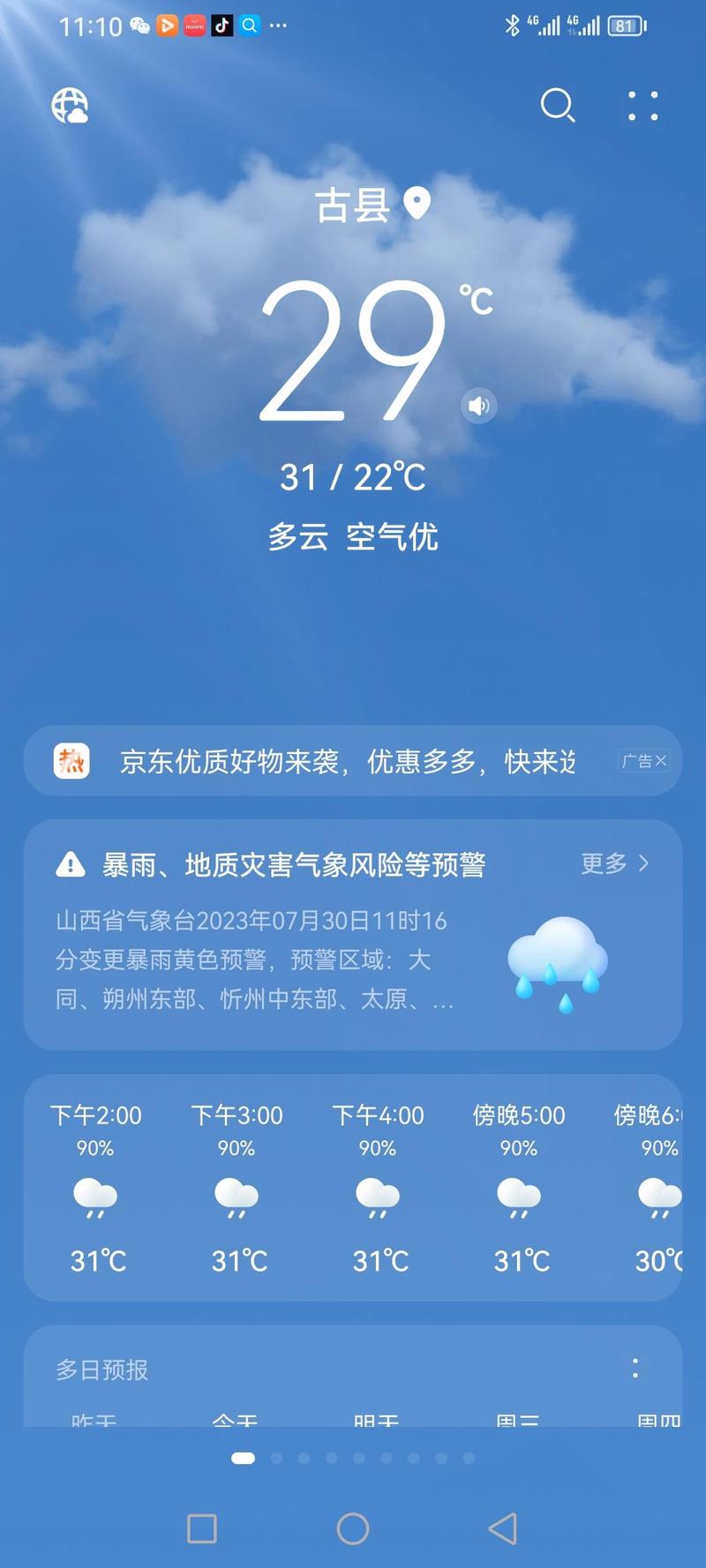This screenshot has width=706, height=1568.
Task: Open the world weather globe icon
Action: (69, 106)
